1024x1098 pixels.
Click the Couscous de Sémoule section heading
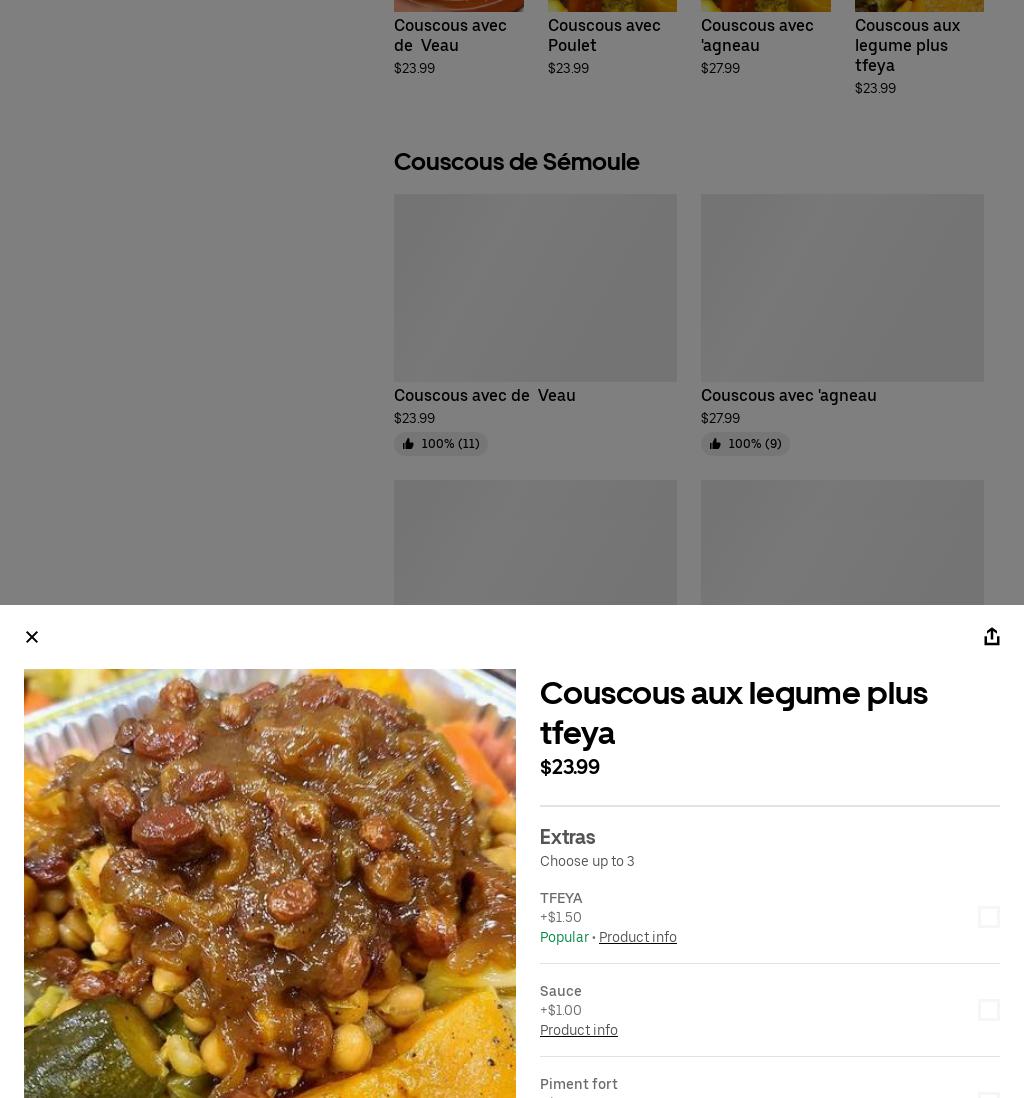tap(517, 161)
